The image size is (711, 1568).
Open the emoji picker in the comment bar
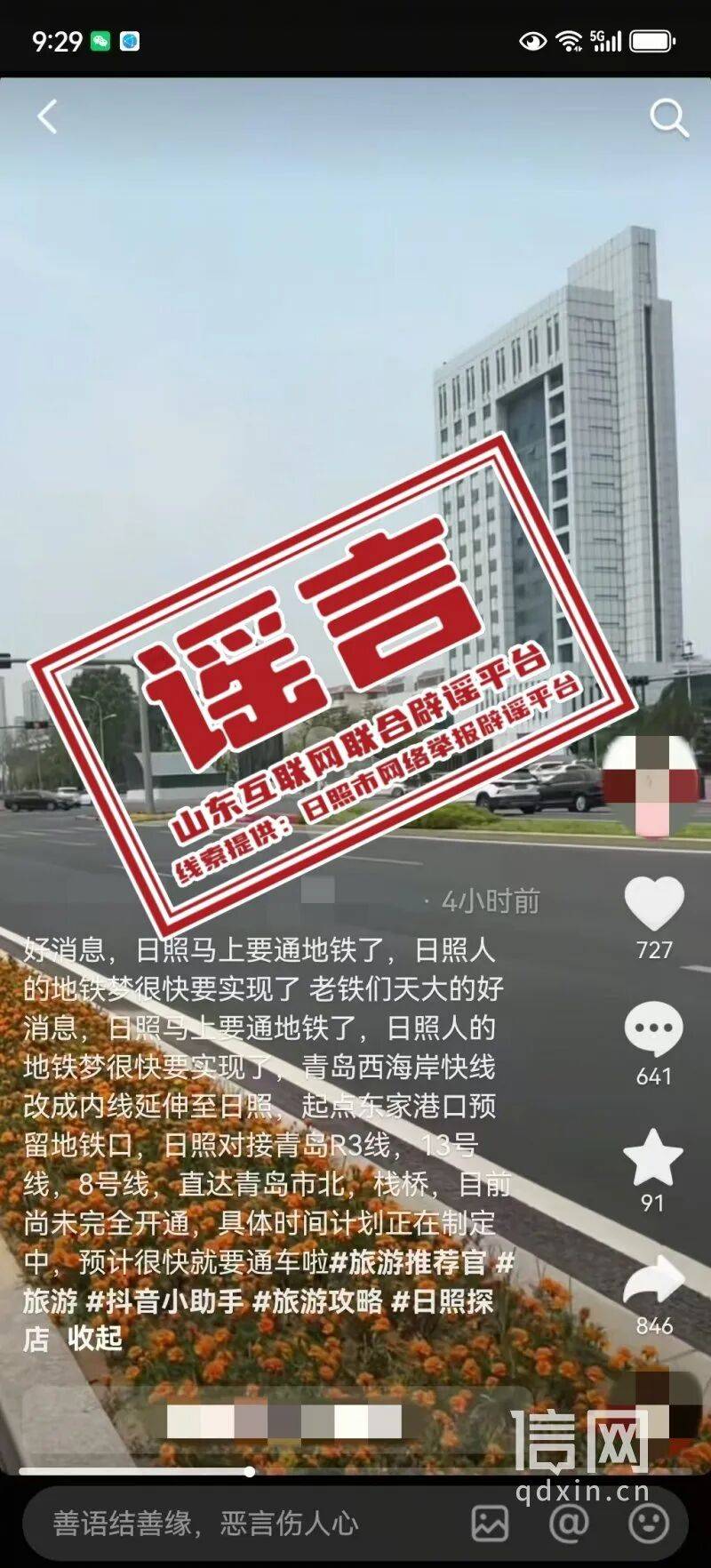point(649,1523)
